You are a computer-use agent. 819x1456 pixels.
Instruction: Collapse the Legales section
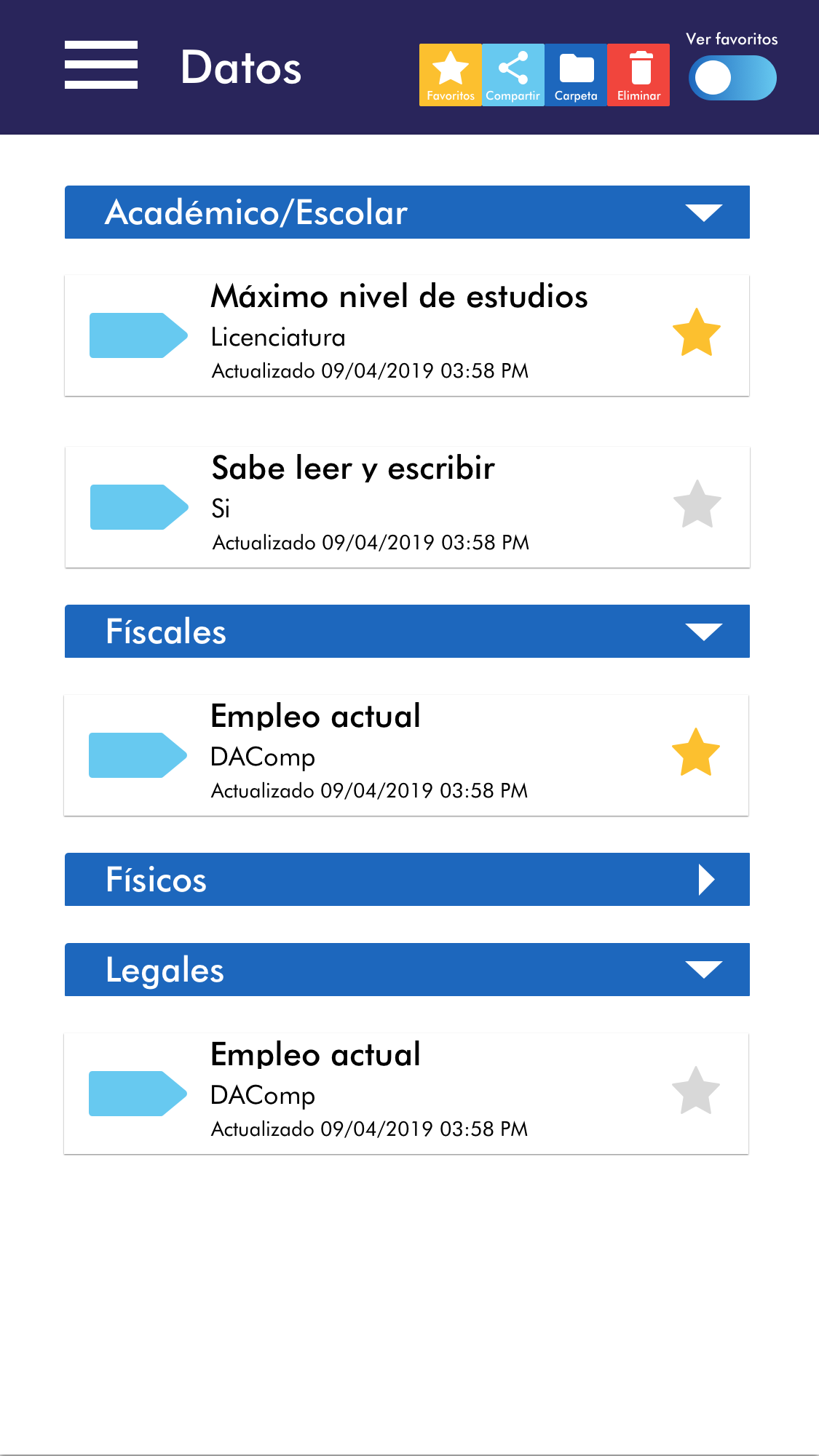click(703, 970)
